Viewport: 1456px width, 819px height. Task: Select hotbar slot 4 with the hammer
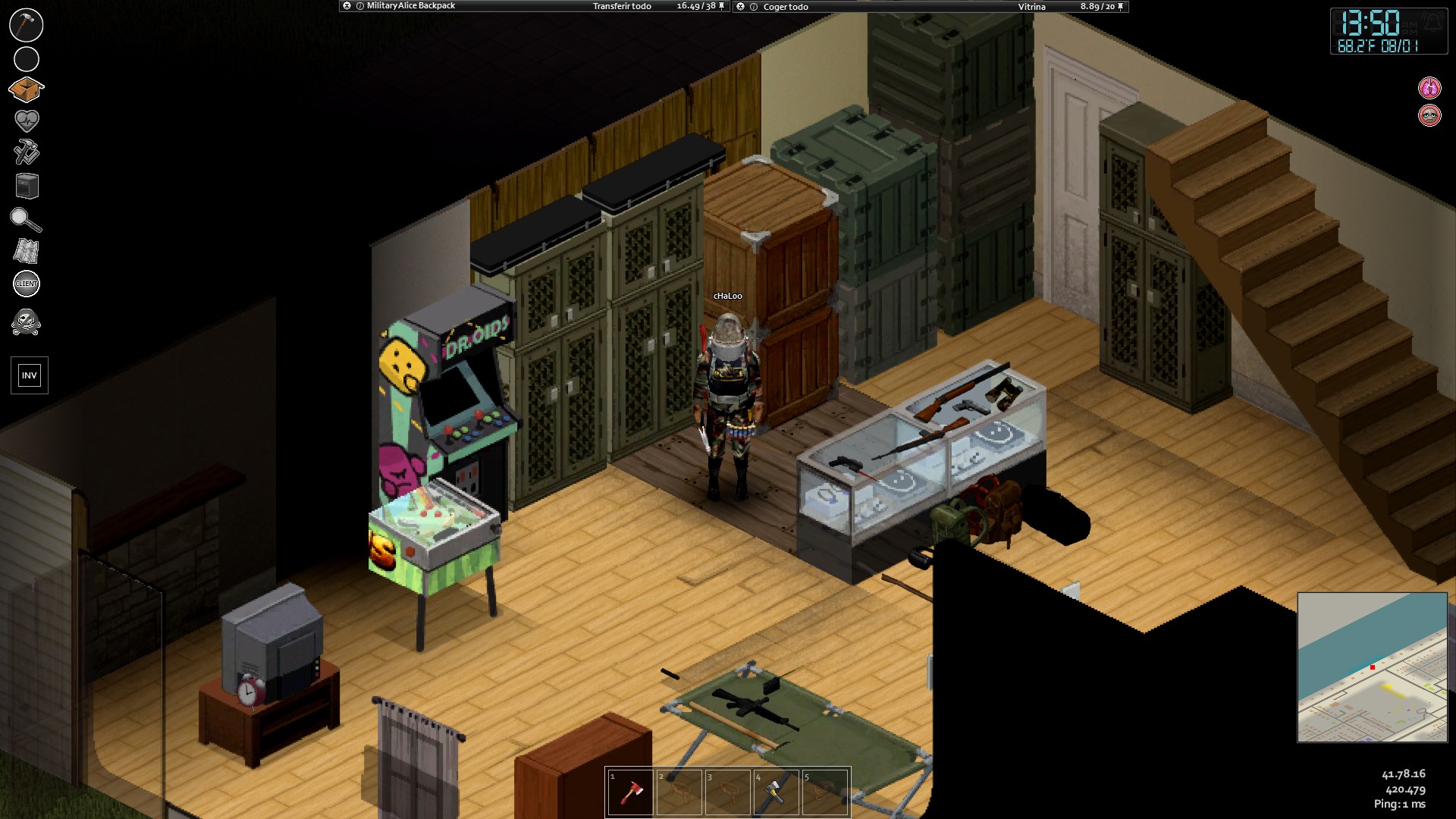776,792
